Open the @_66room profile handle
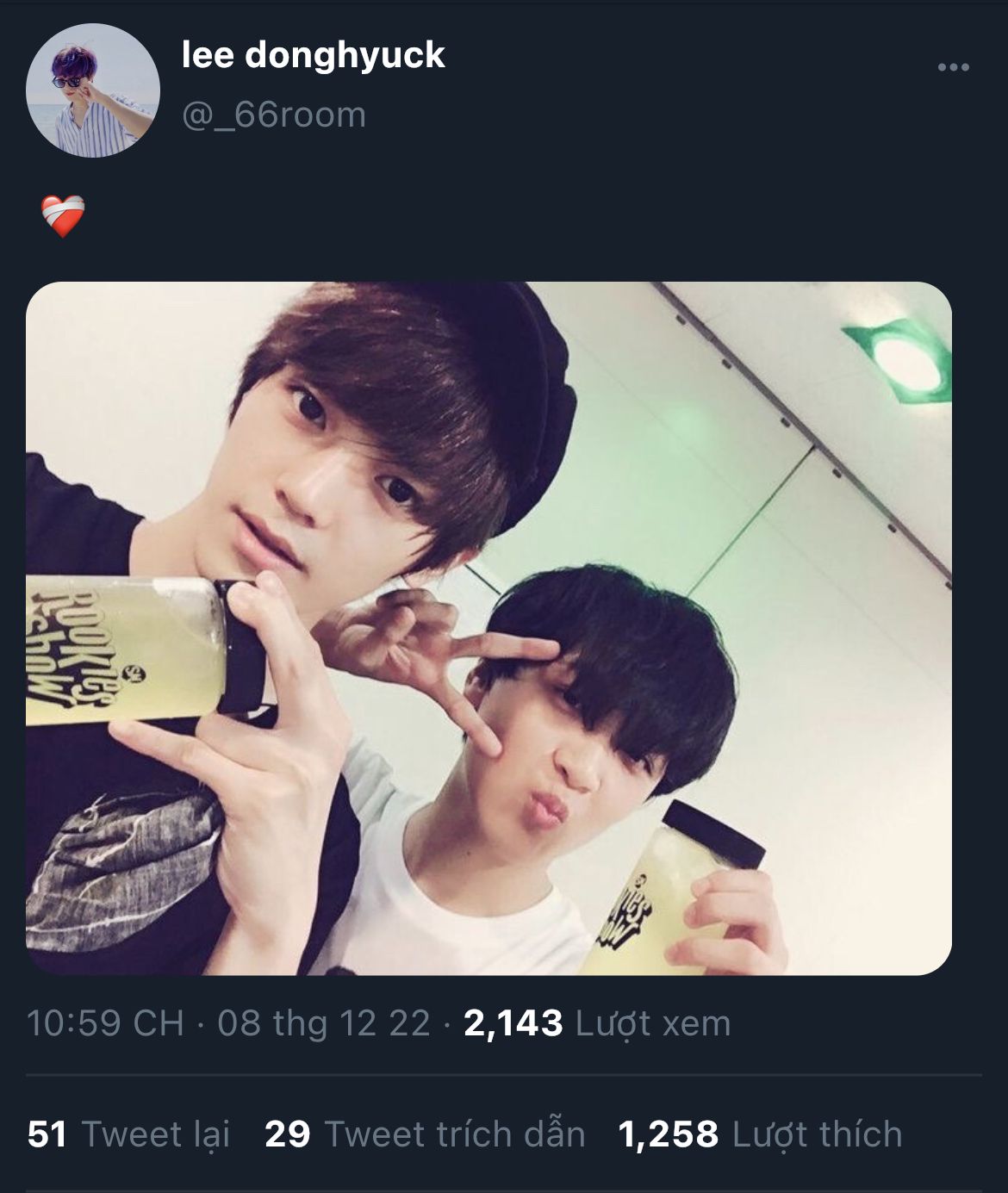1008x1193 pixels. pyautogui.click(x=274, y=115)
